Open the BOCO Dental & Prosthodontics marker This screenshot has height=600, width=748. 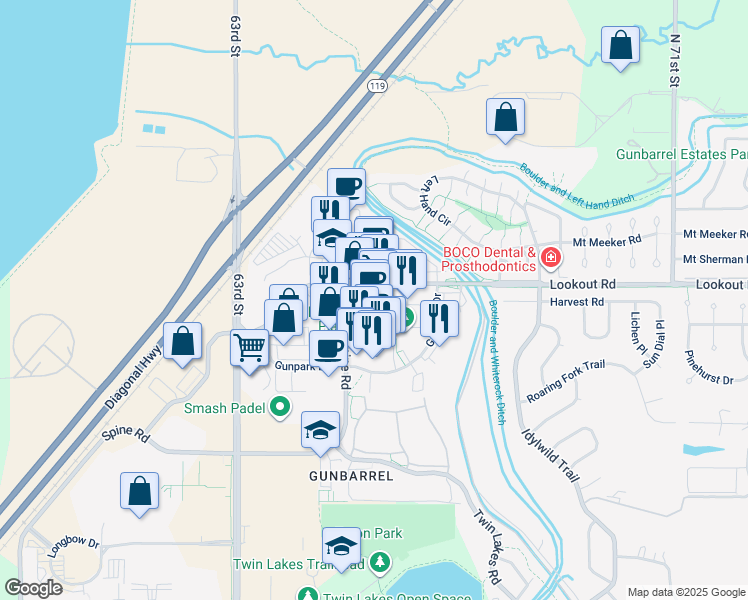(550, 259)
